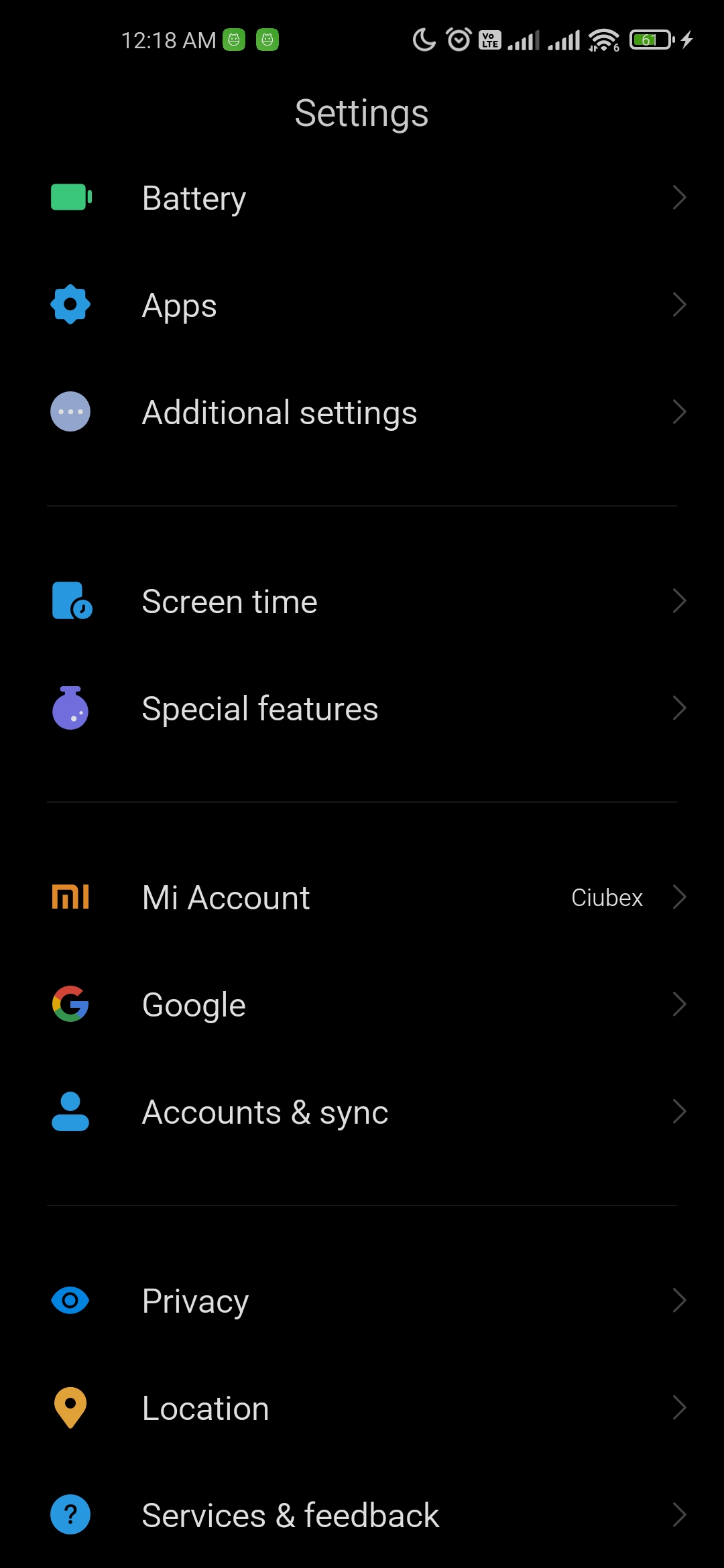Open Privacy settings
Screen dimensions: 724x1568
[362, 1301]
